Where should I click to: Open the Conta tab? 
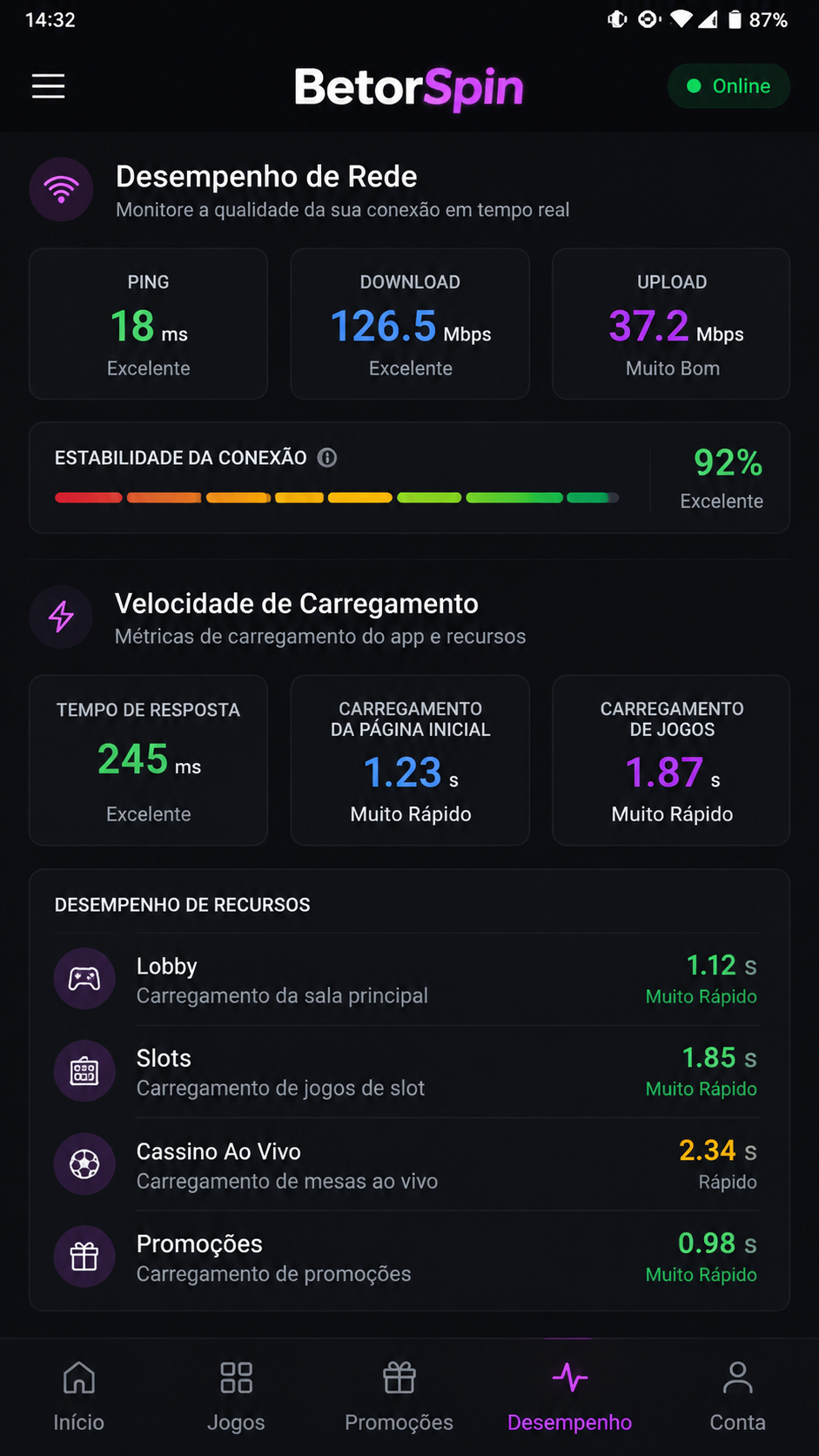(737, 1397)
